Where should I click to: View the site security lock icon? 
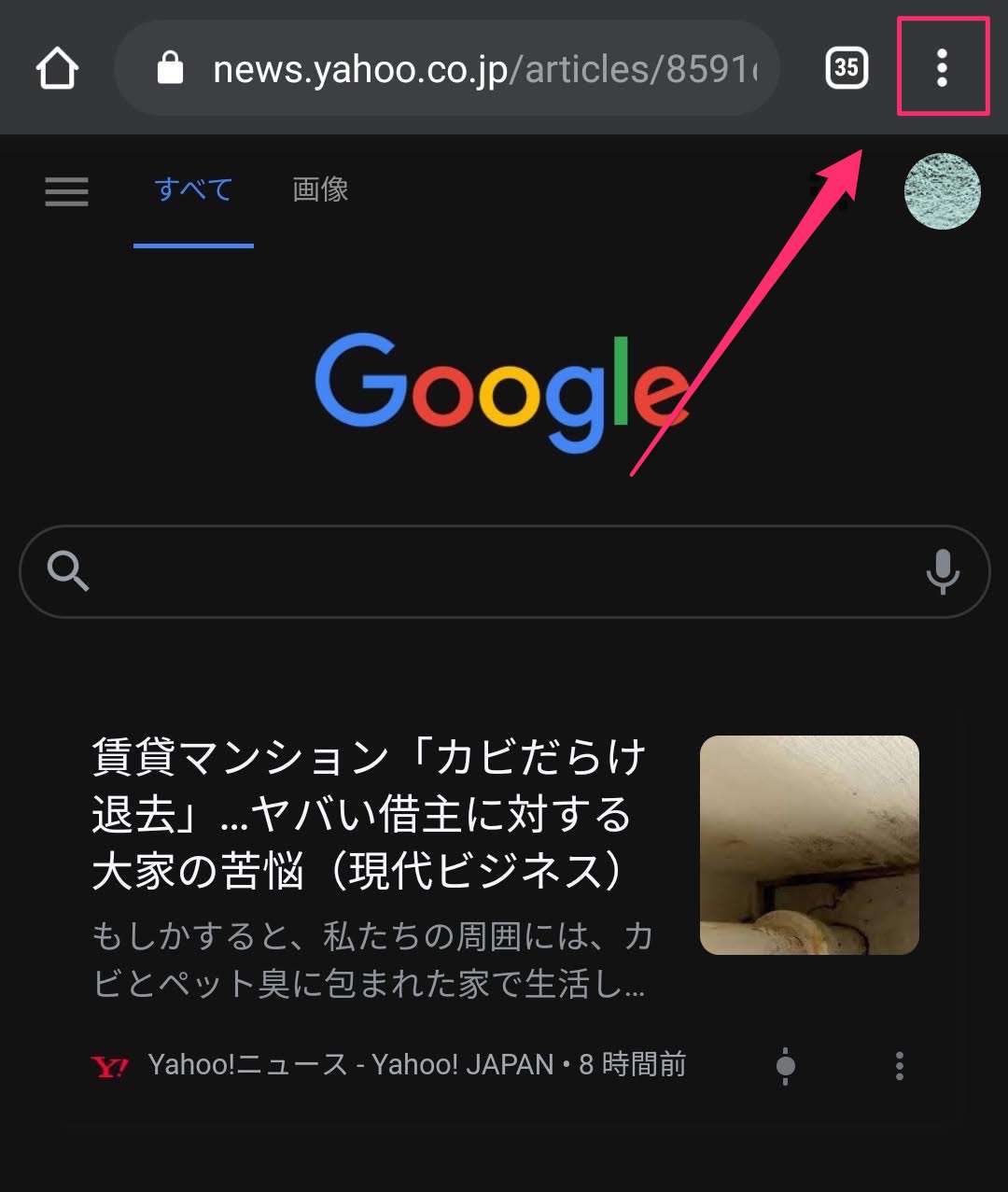click(x=171, y=65)
